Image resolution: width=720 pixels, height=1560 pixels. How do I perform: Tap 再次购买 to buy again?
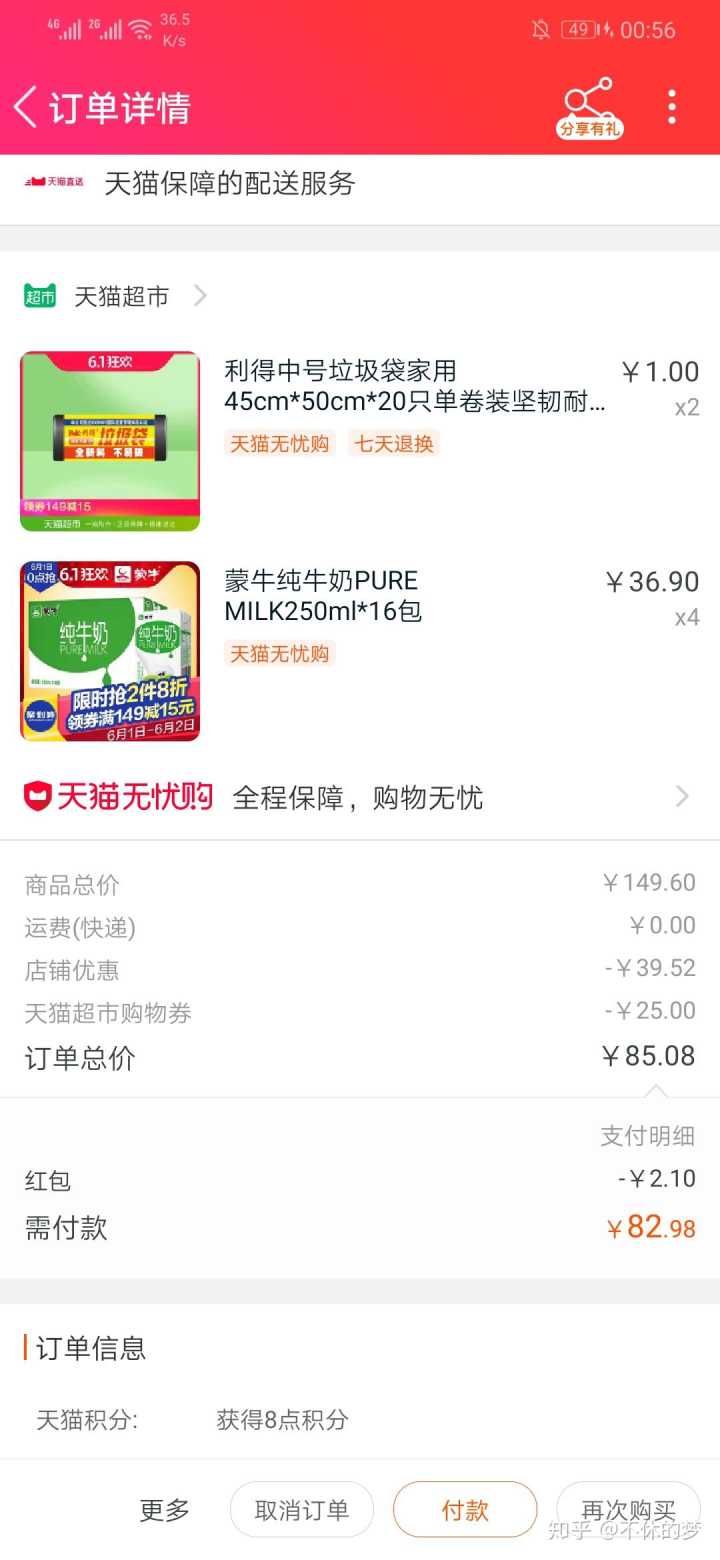coord(628,1509)
